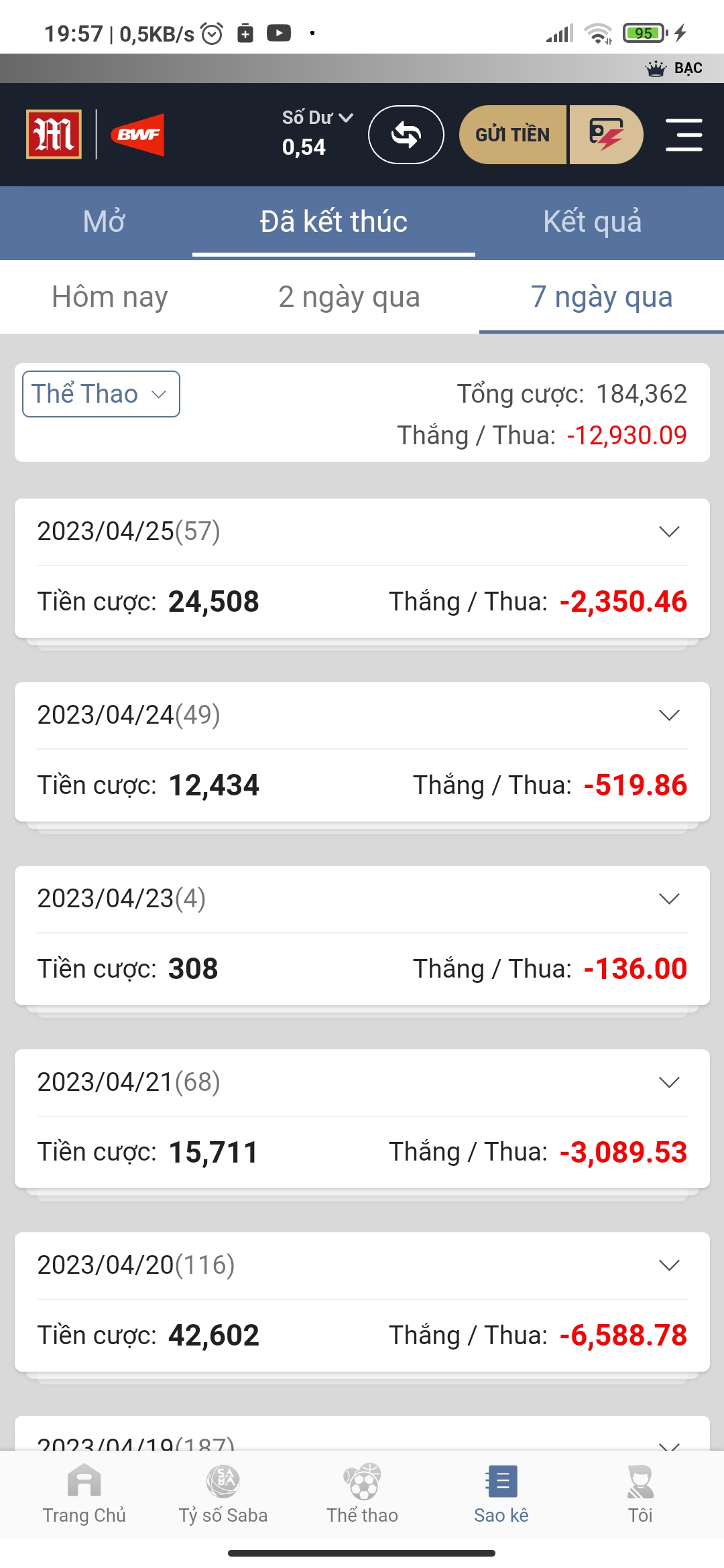
Task: Open the Thể Thao dropdown
Action: click(101, 394)
